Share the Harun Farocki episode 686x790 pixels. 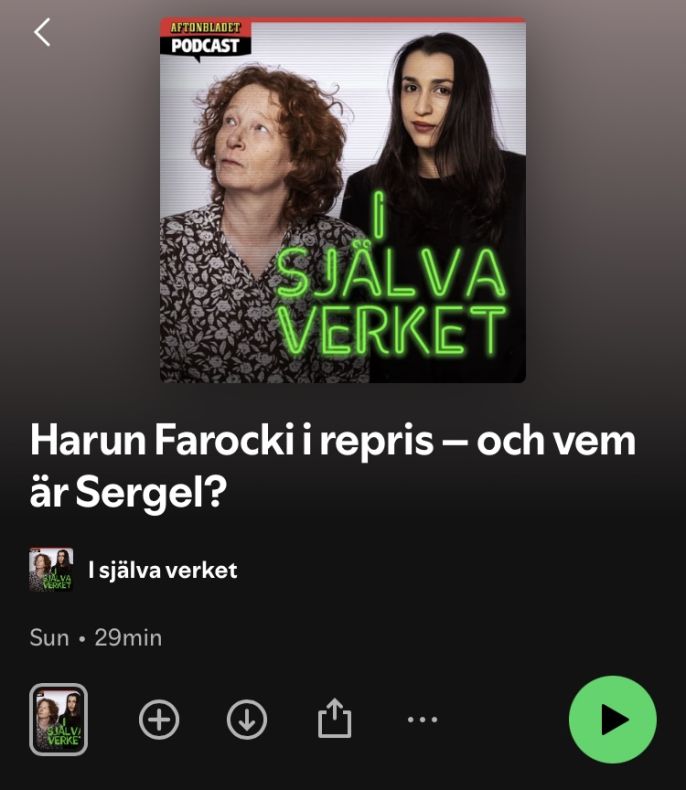(335, 718)
